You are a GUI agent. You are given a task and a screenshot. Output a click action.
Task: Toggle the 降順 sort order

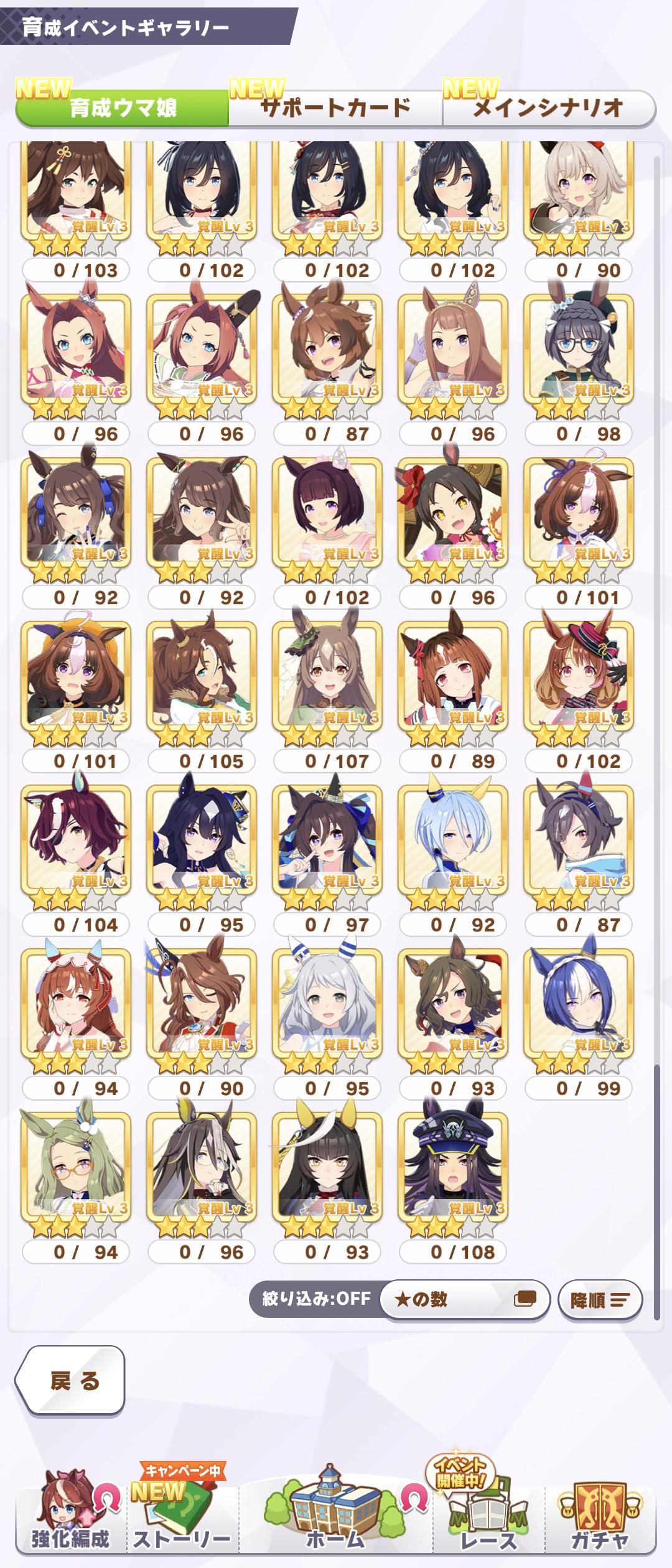(x=599, y=1300)
